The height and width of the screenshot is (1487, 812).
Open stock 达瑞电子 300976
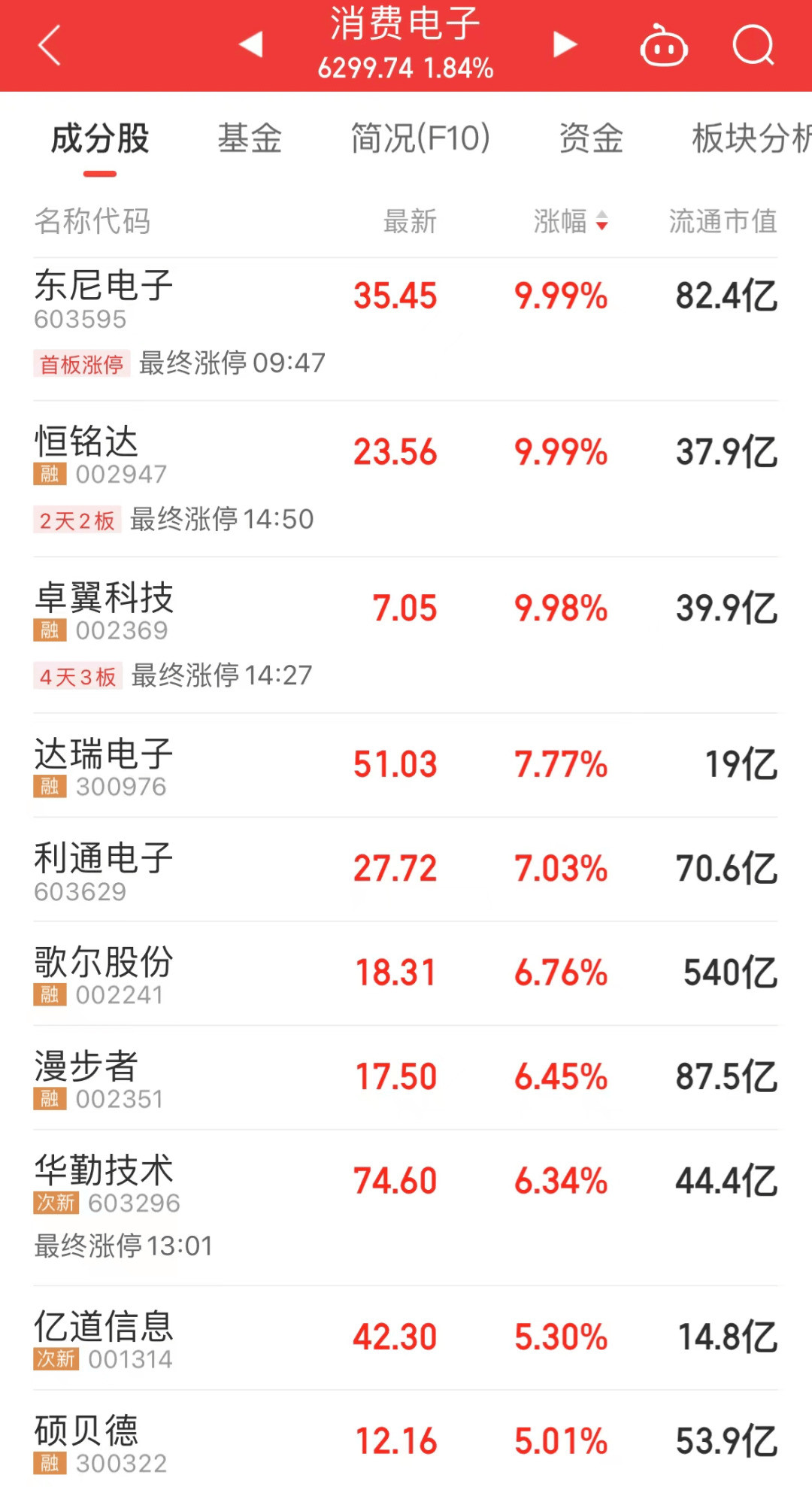[105, 766]
